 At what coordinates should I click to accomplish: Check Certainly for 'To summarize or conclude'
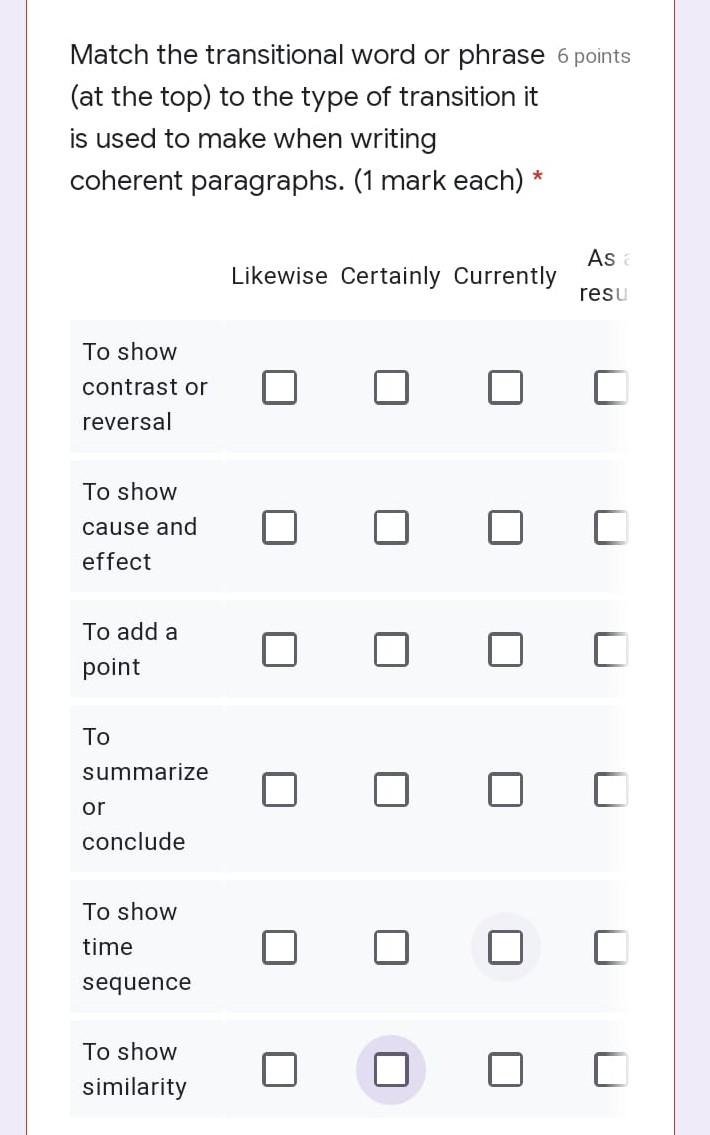pyautogui.click(x=391, y=789)
